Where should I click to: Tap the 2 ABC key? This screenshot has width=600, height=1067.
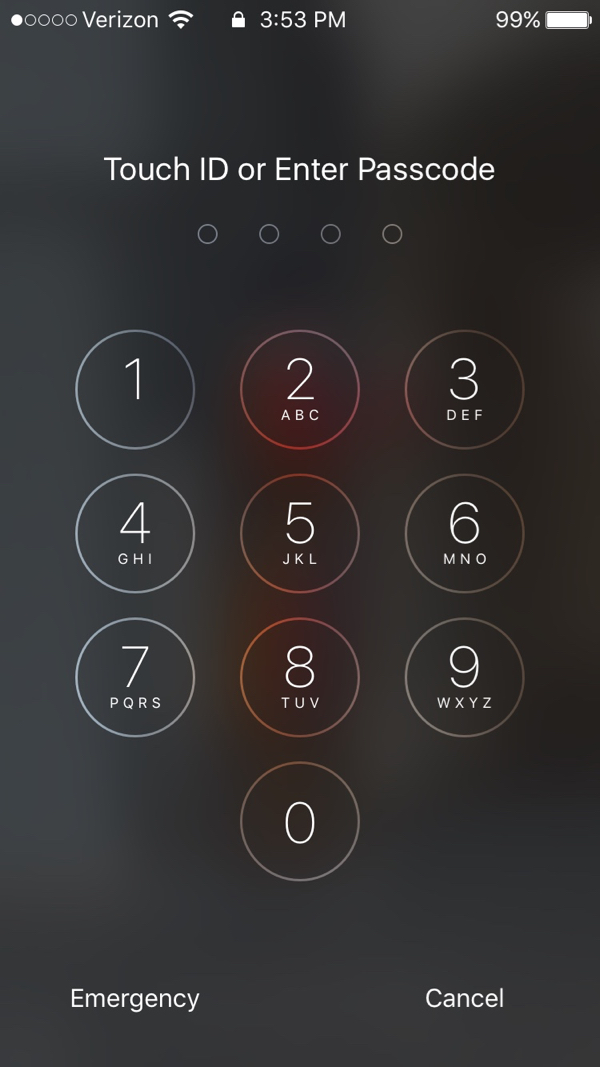coord(300,389)
